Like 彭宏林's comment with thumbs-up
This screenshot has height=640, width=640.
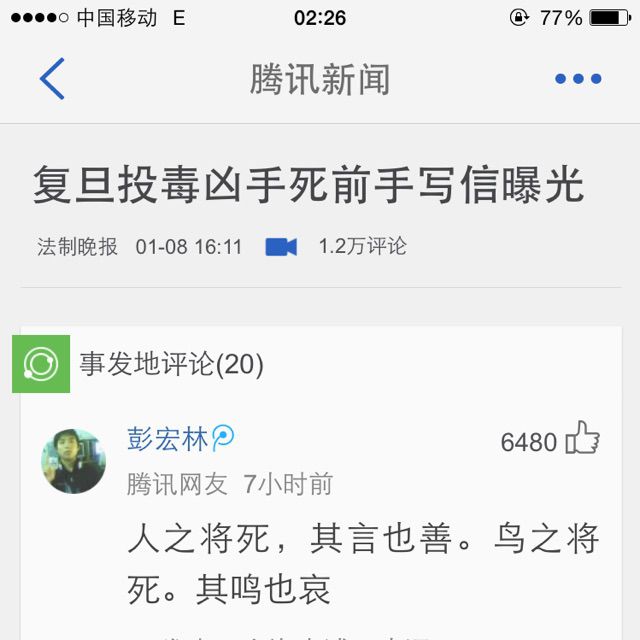point(582,439)
